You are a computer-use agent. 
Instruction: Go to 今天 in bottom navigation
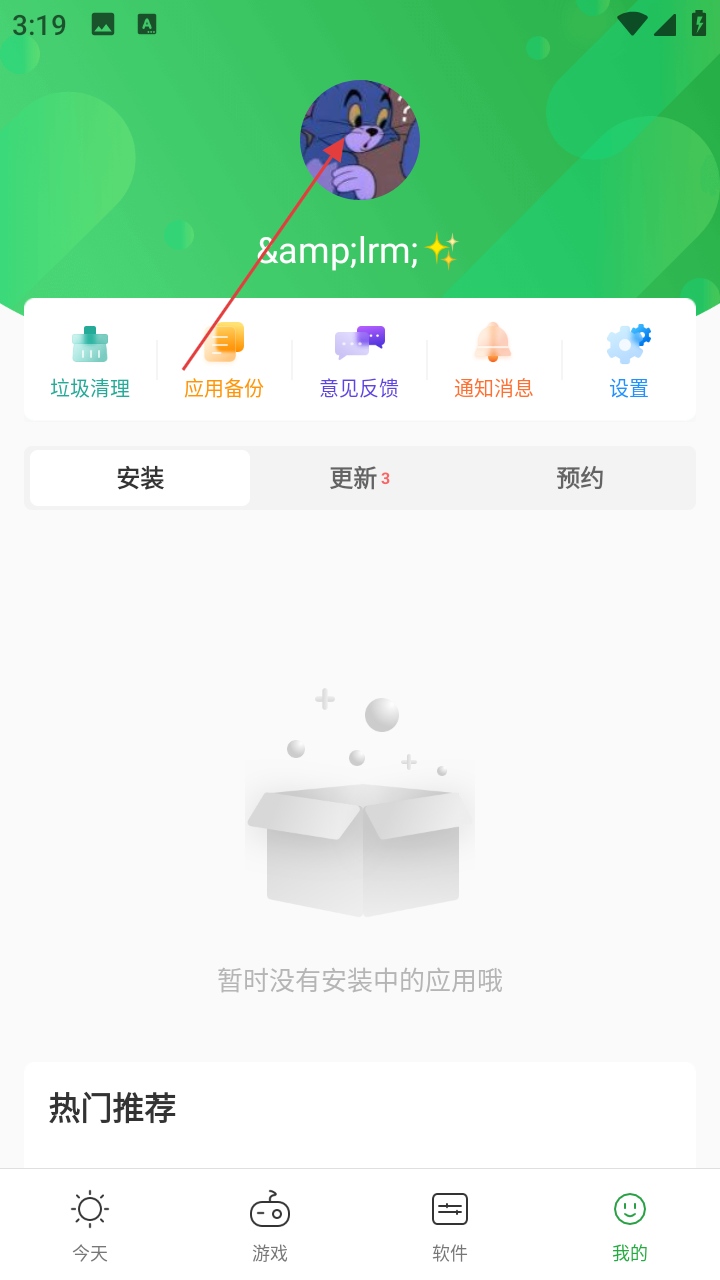90,1225
